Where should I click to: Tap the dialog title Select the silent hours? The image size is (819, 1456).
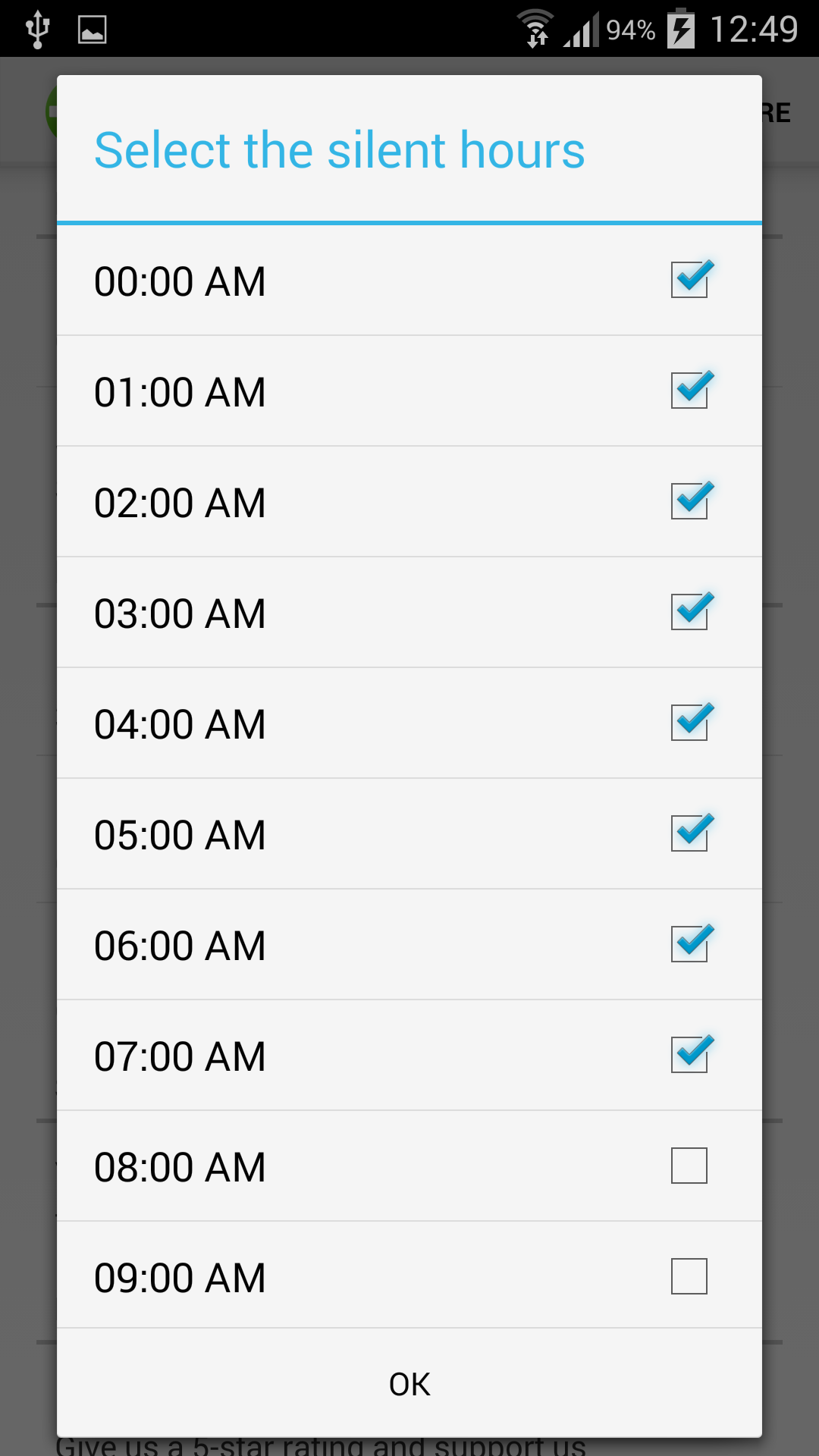[x=339, y=149]
